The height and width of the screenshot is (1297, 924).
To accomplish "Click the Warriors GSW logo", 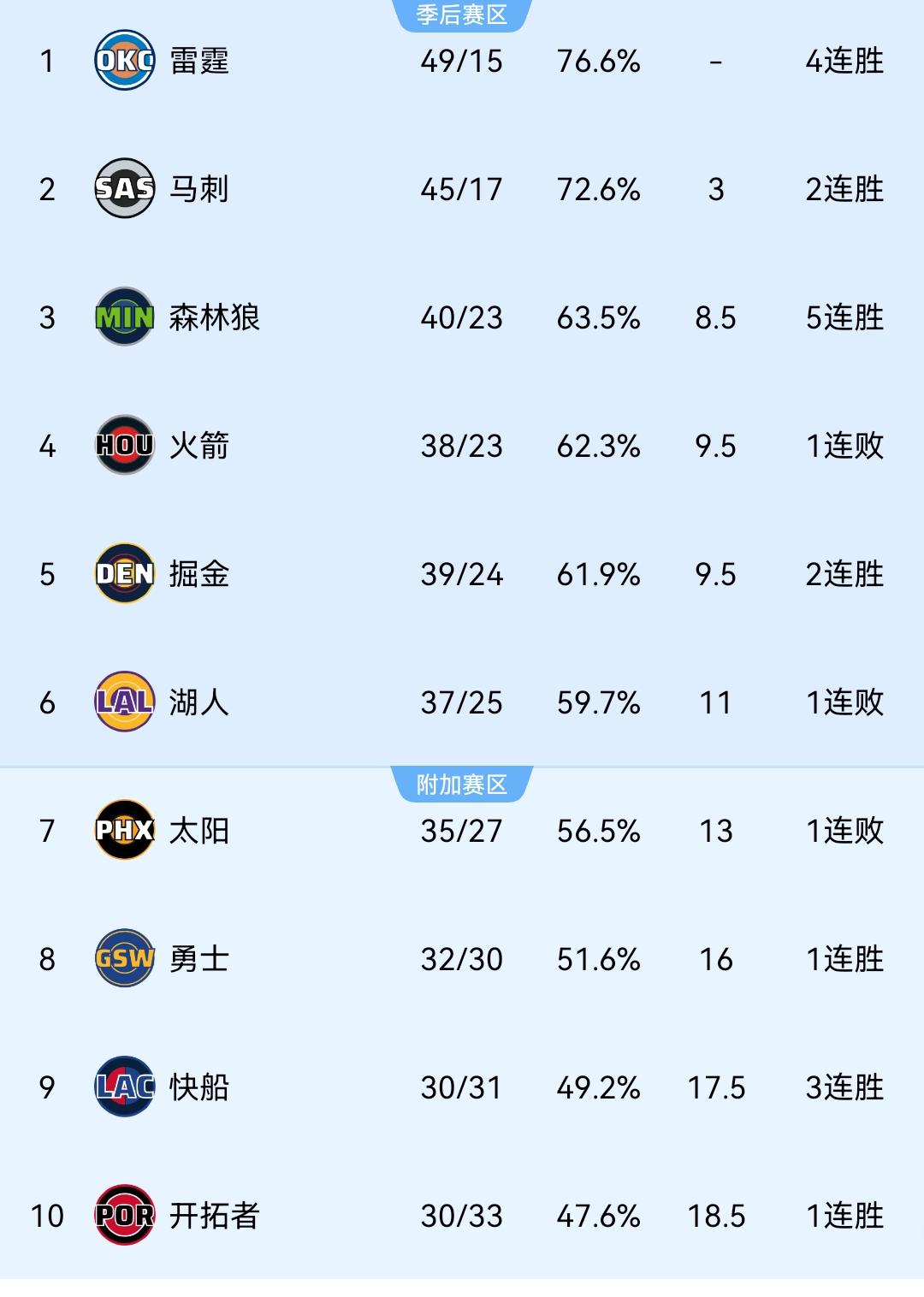I will (x=125, y=959).
